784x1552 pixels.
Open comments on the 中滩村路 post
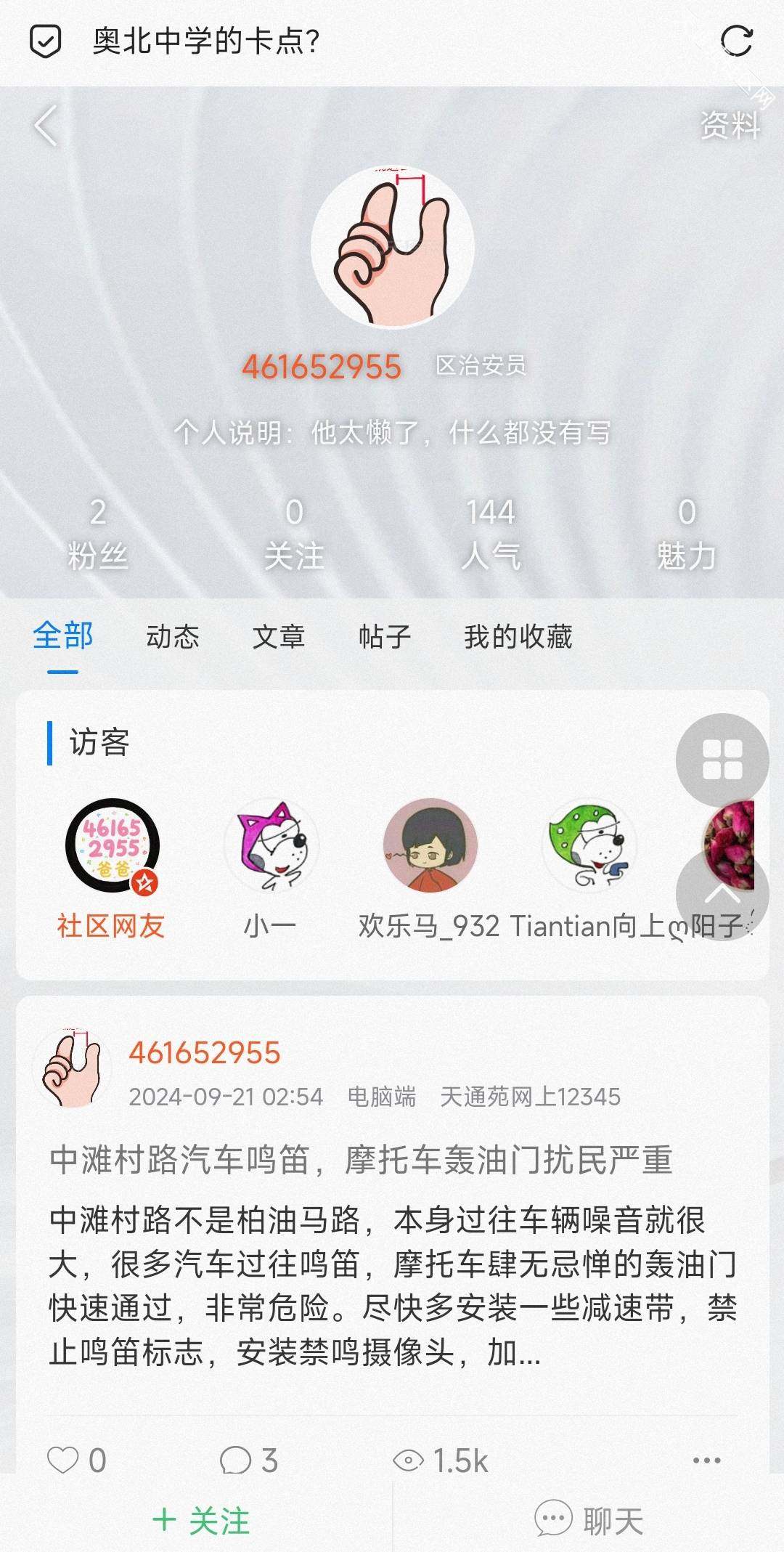click(x=249, y=1460)
